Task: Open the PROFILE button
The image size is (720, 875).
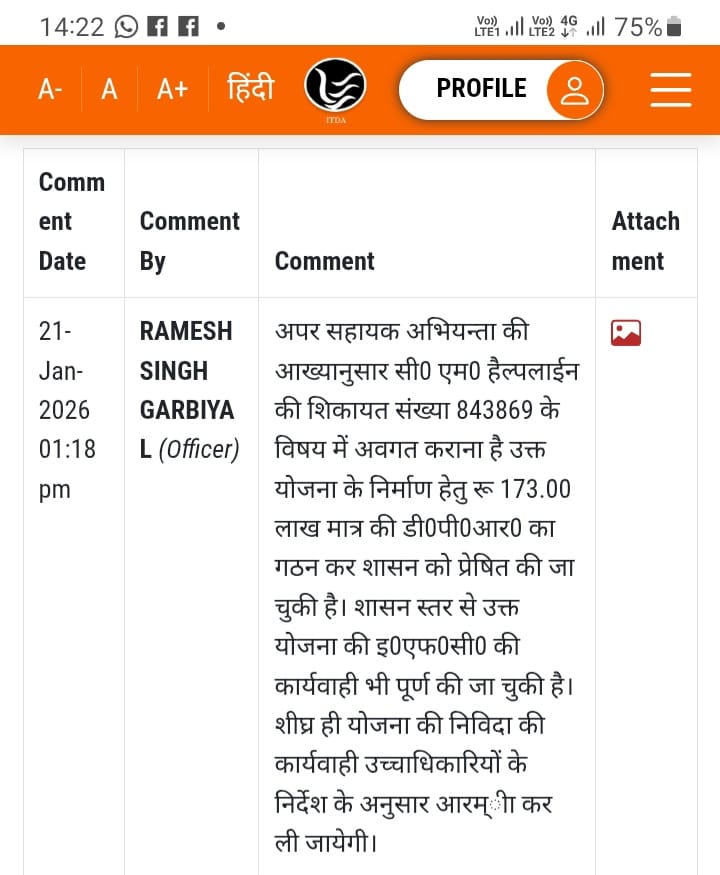Action: click(501, 90)
